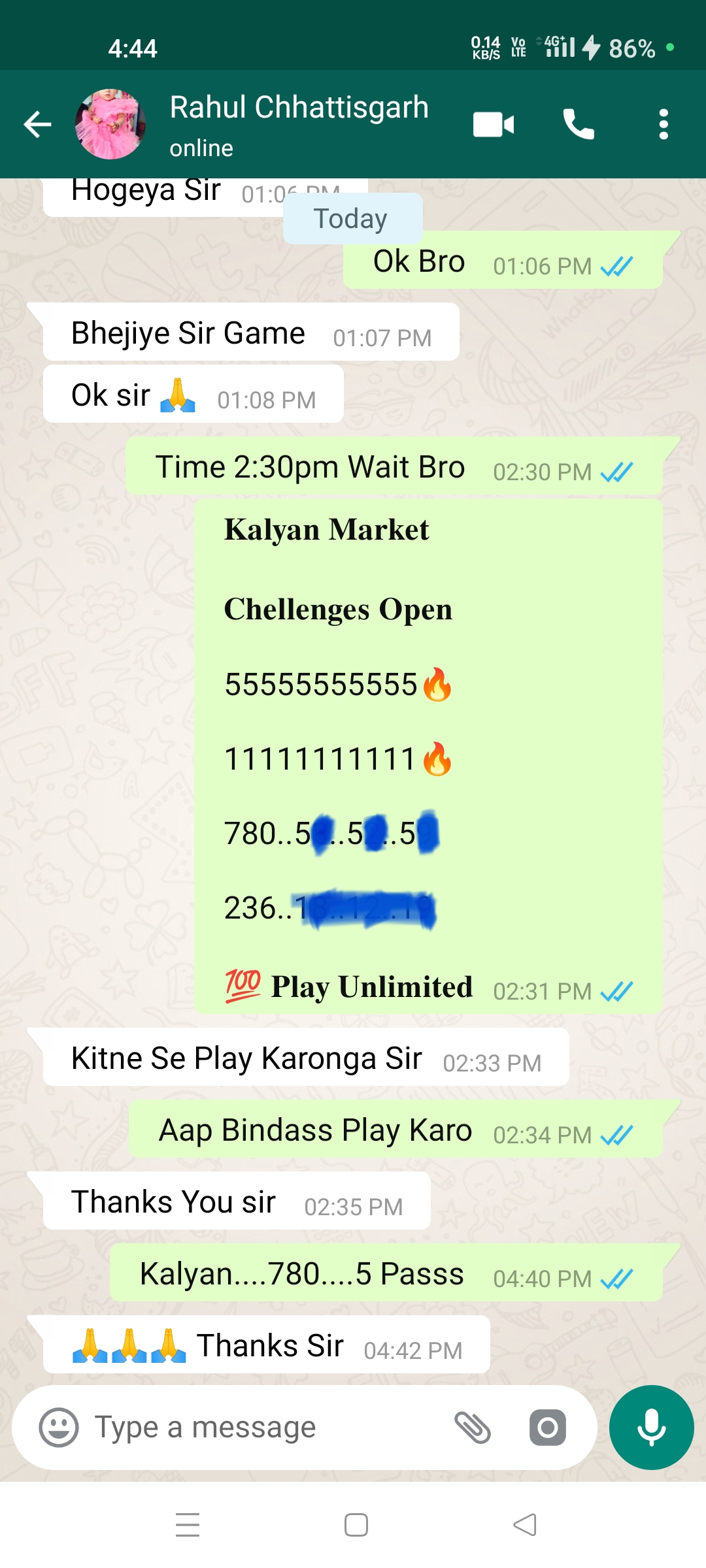Start a voice call with Rahul
The height and width of the screenshot is (1568, 706).
pyautogui.click(x=579, y=124)
